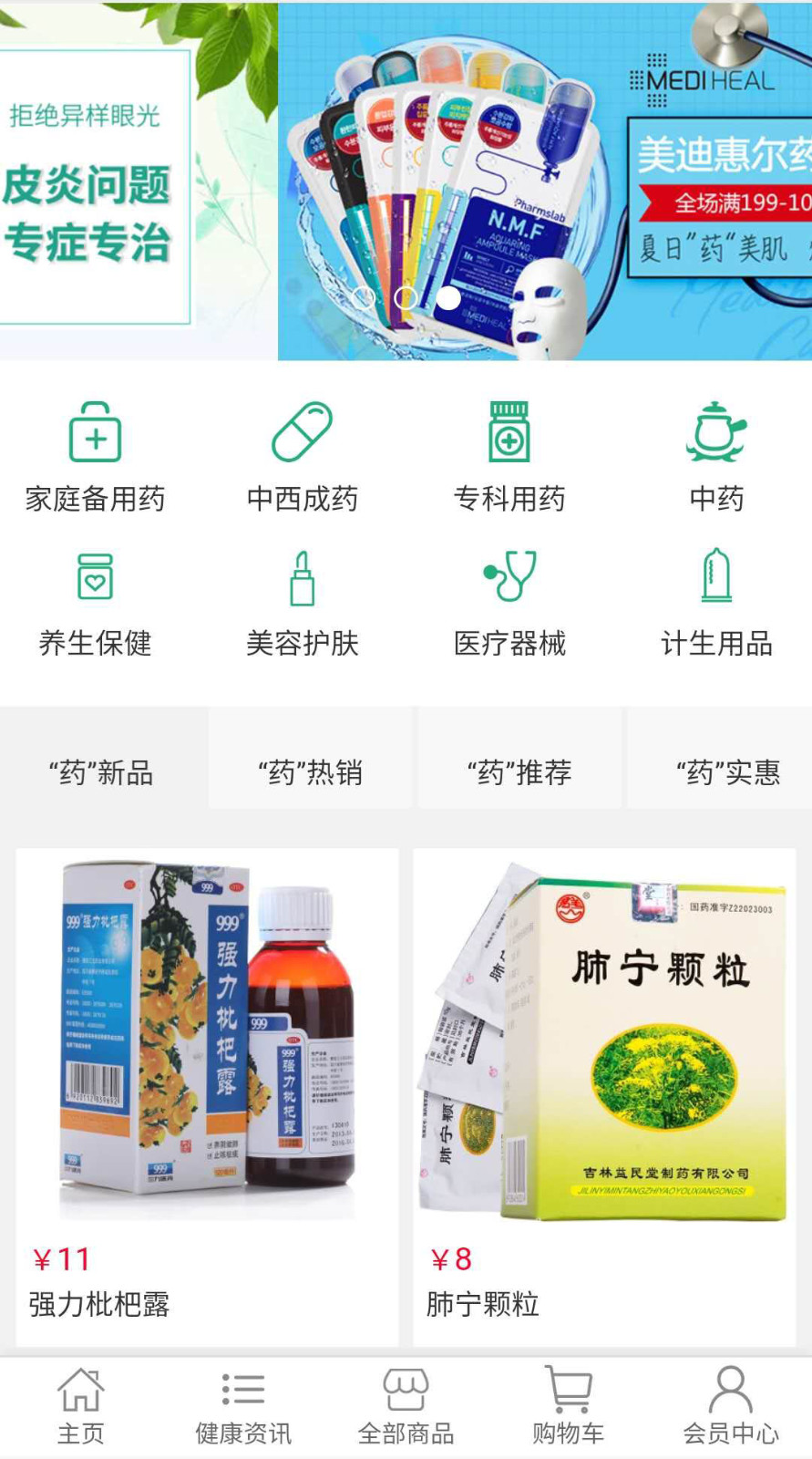Tap the Mediheal mask promotion banner
Viewport: 812px width, 1459px height.
coord(545,182)
